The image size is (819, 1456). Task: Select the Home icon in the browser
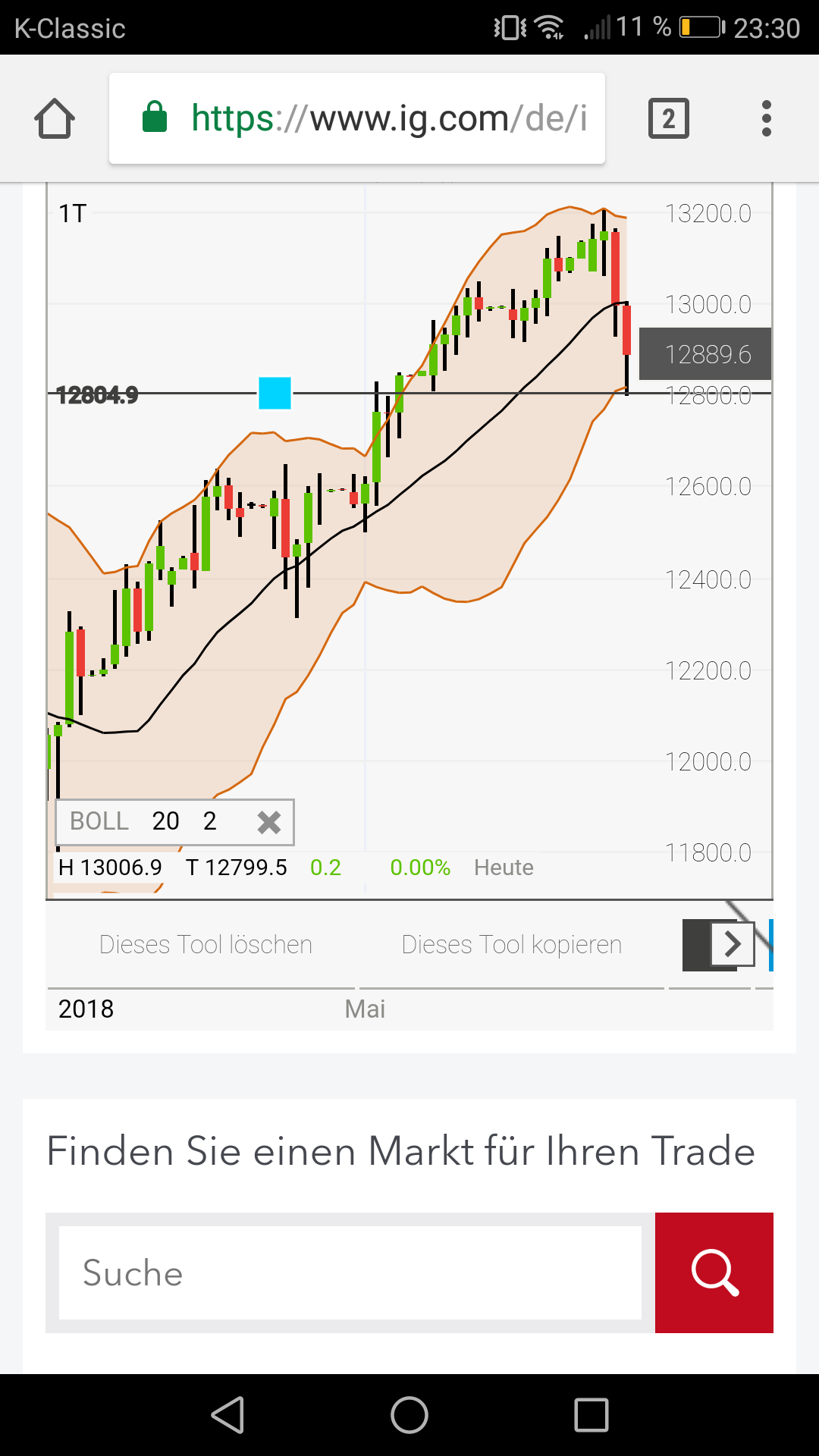pyautogui.click(x=55, y=118)
